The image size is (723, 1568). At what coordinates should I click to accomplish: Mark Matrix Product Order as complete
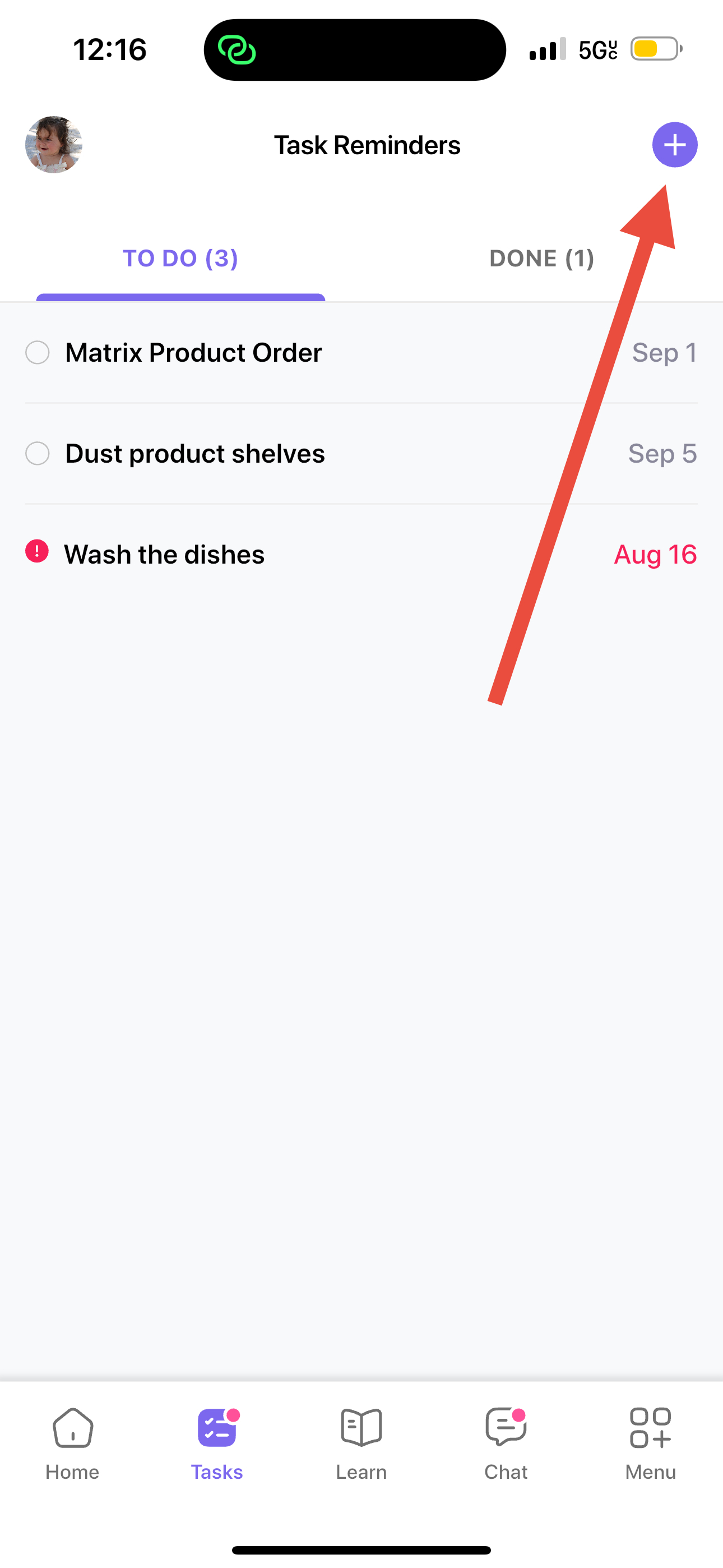(x=37, y=352)
